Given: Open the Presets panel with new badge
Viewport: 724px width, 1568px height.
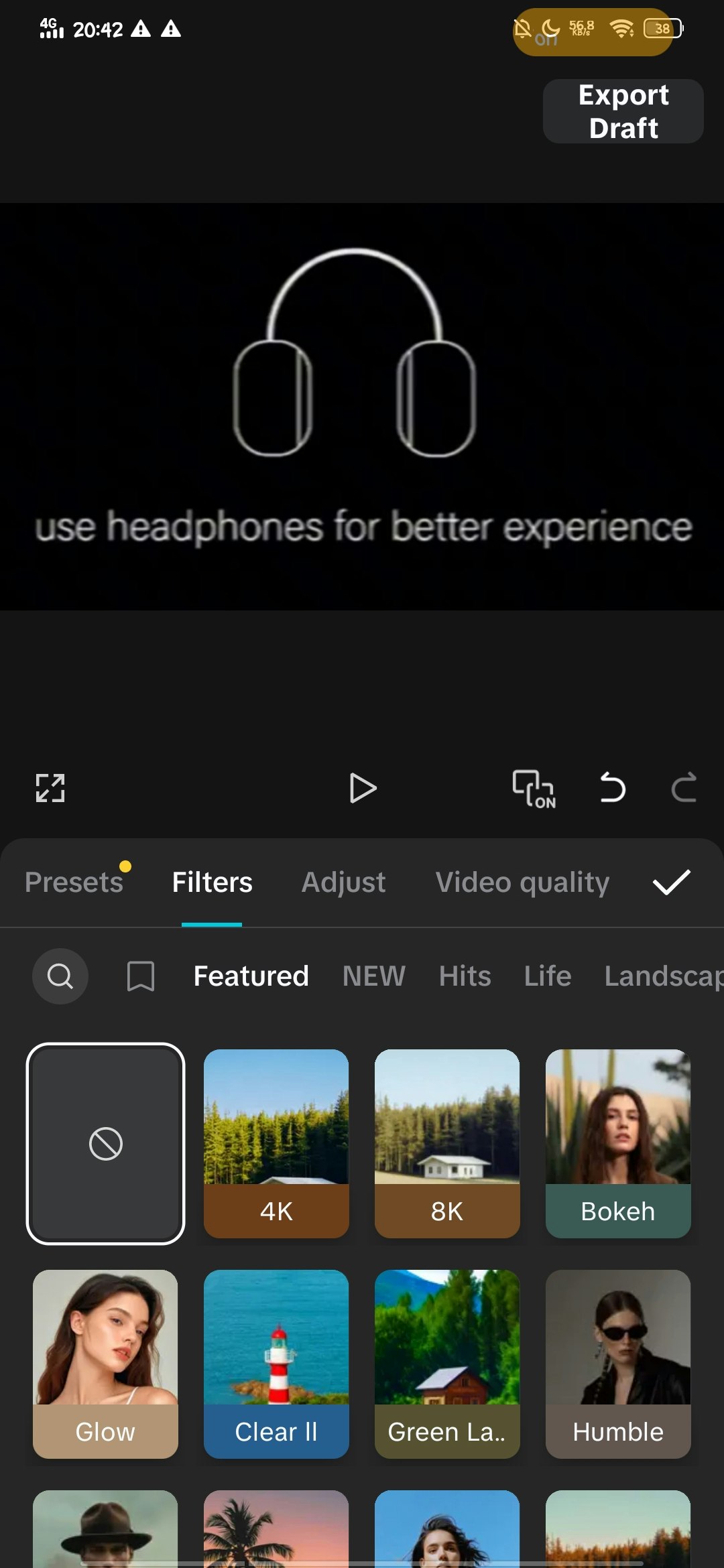Looking at the screenshot, I should coord(74,882).
